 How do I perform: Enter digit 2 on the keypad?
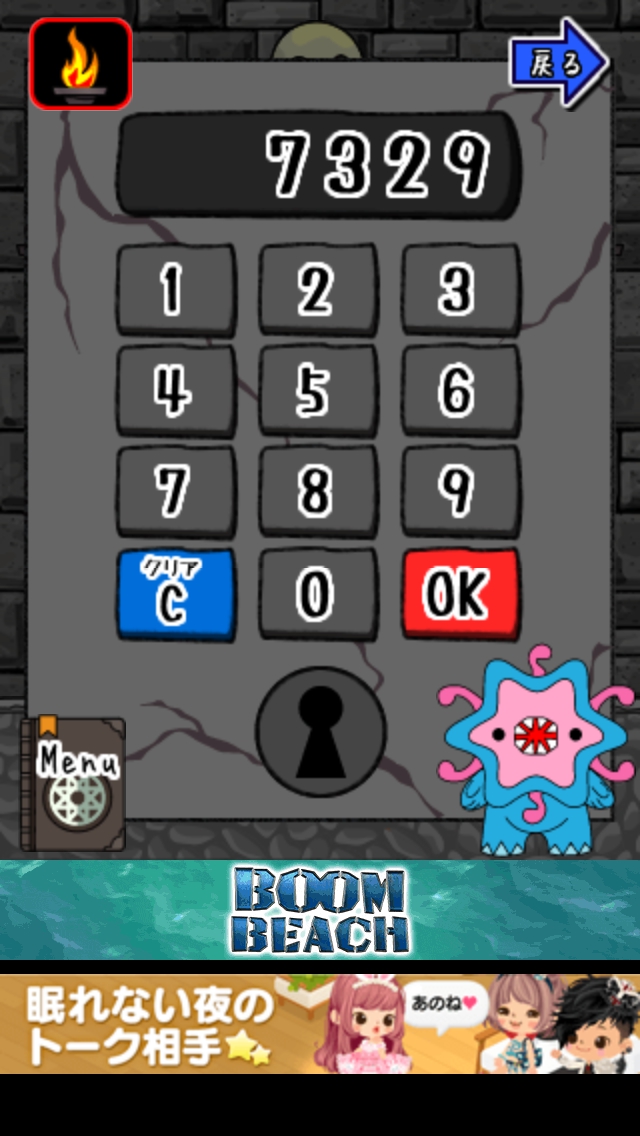318,290
